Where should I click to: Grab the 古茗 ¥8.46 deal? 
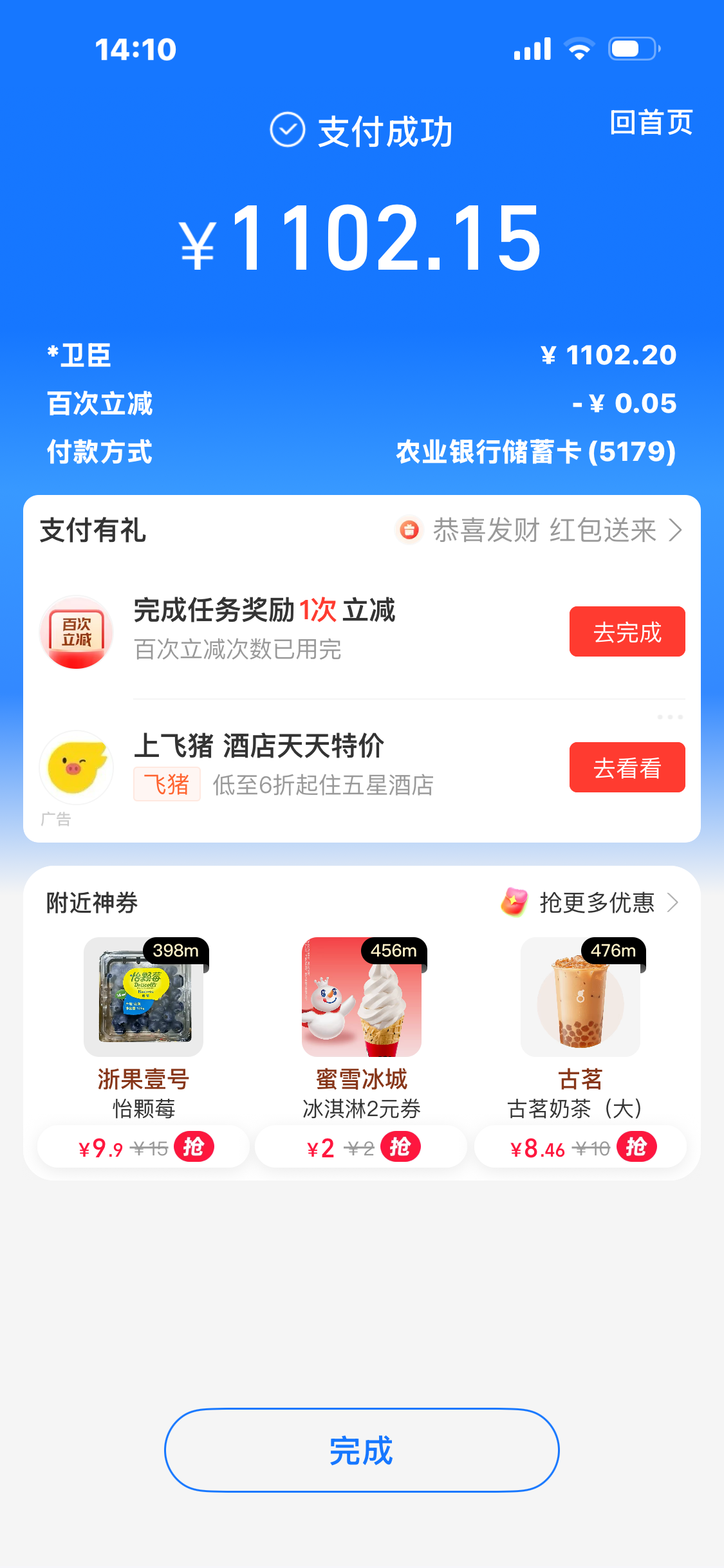tap(636, 1147)
